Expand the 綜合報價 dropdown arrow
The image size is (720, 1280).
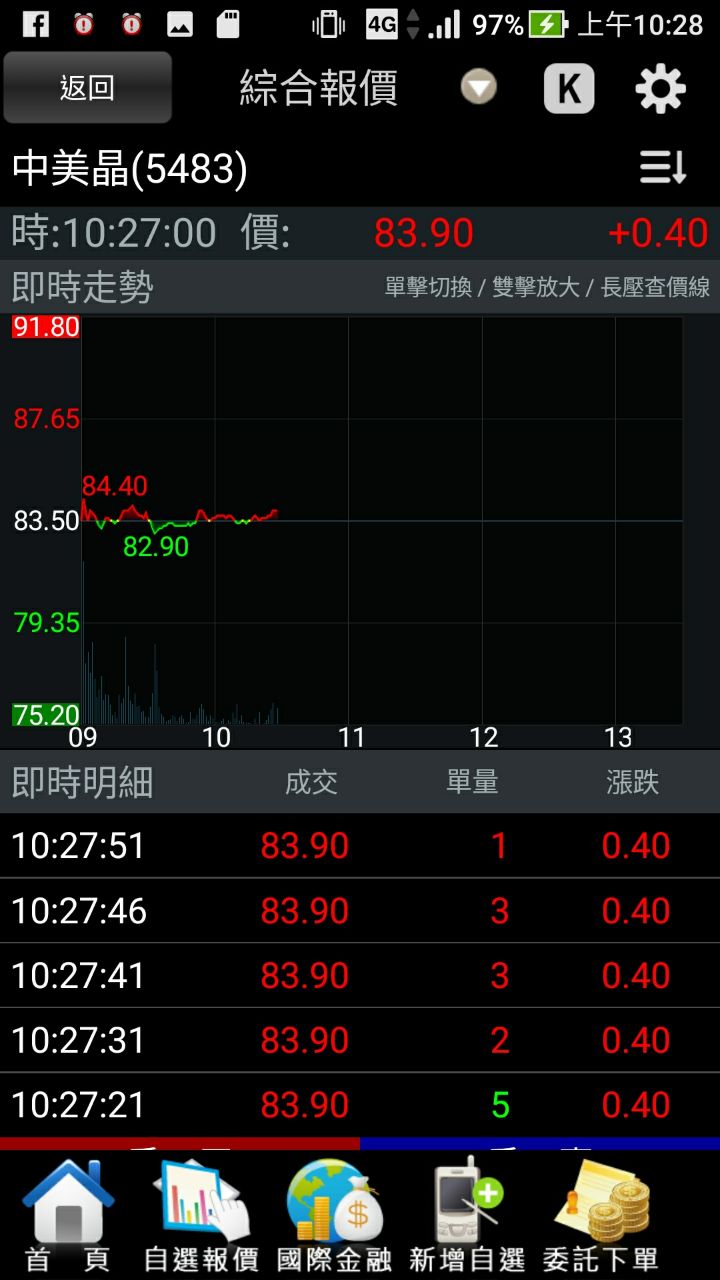click(x=479, y=88)
